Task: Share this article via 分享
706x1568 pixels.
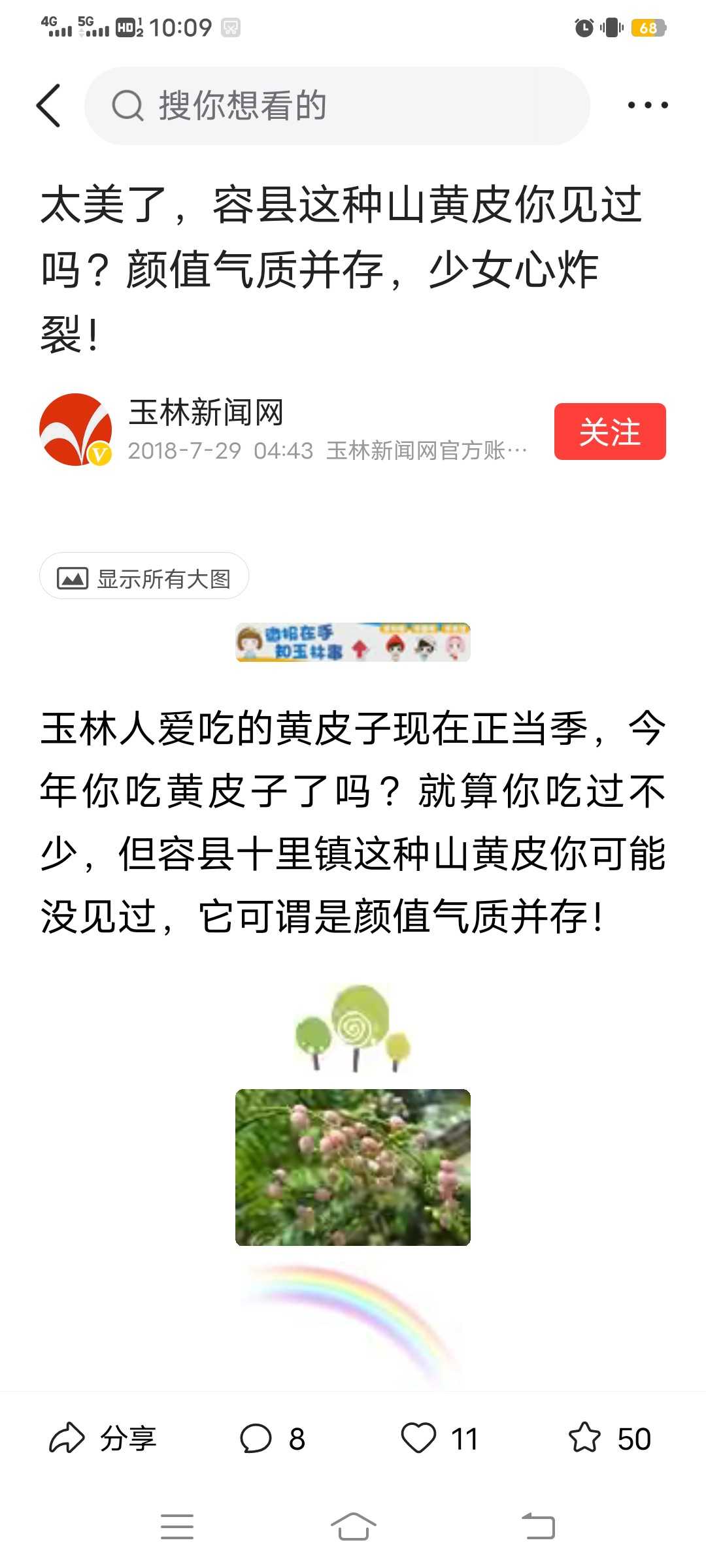Action: click(103, 1438)
